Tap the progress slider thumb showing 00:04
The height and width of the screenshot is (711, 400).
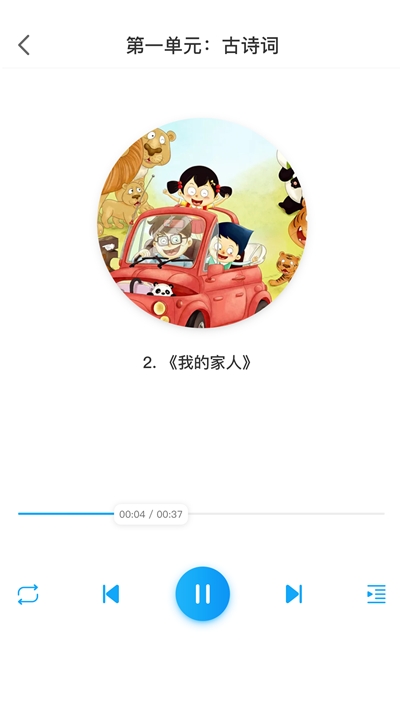[151, 514]
